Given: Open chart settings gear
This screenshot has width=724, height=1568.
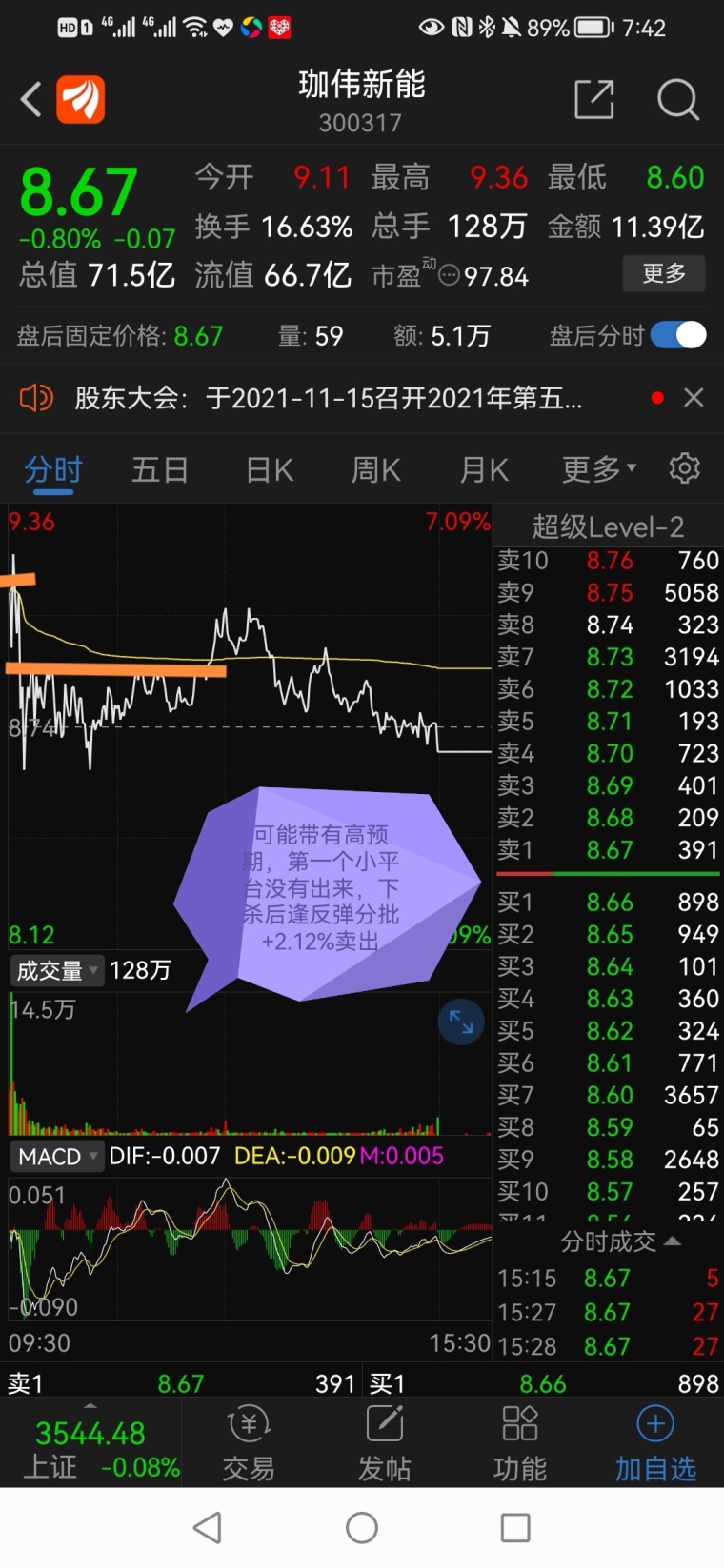Looking at the screenshot, I should click(x=684, y=468).
